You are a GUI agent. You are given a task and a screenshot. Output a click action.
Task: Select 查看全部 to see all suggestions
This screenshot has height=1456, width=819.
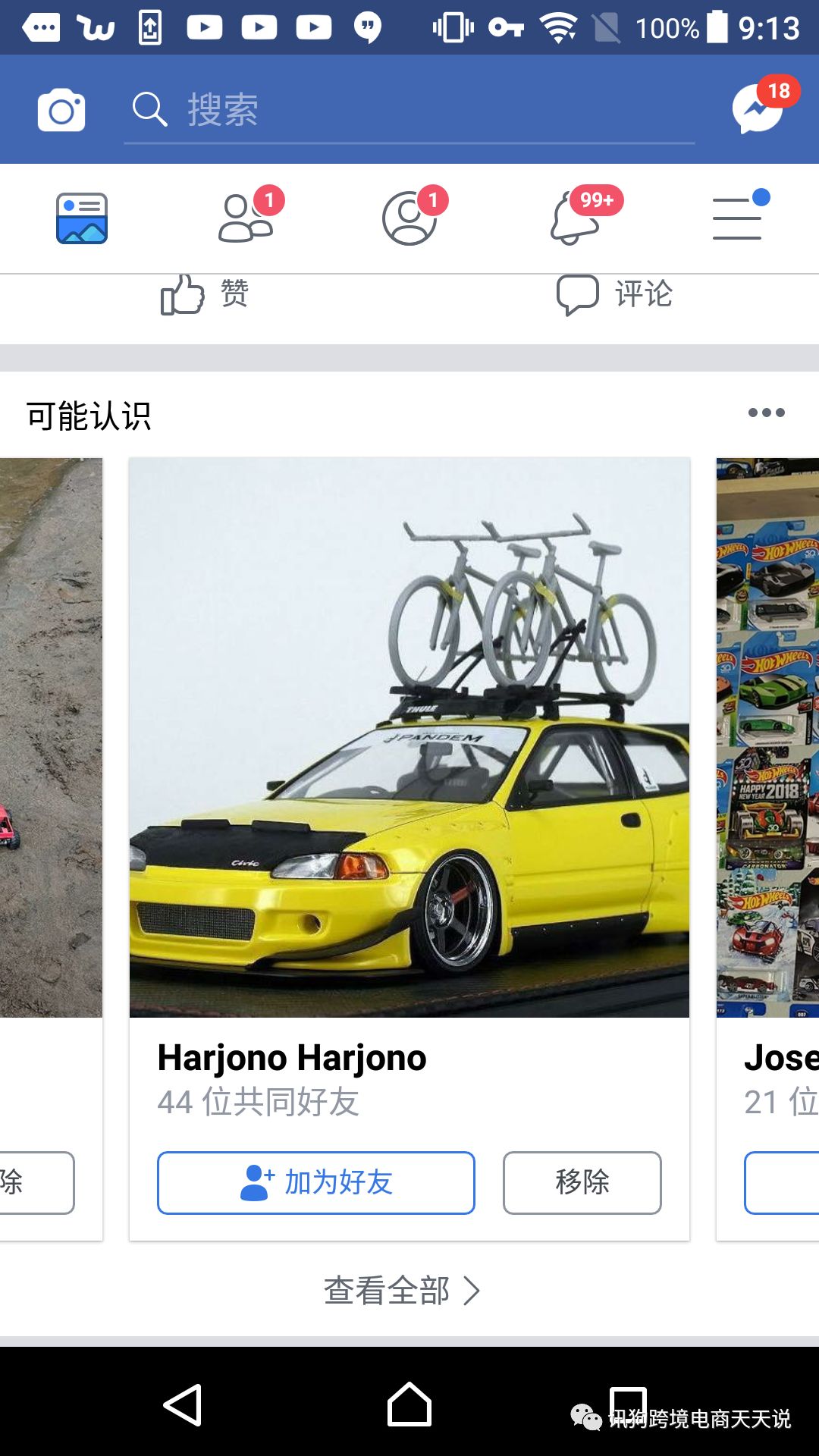click(x=402, y=1290)
